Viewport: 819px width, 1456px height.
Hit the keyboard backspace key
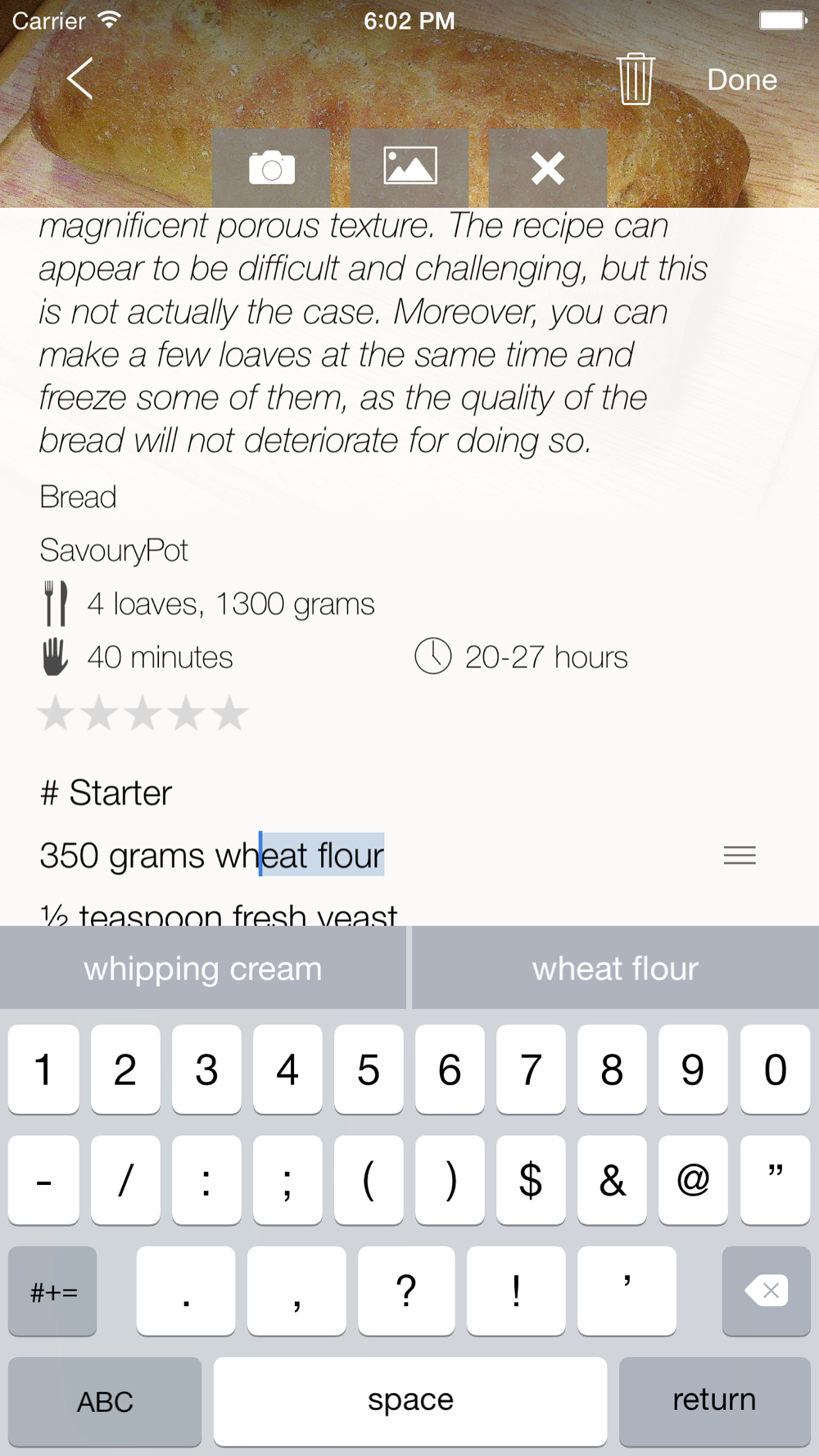(766, 1291)
